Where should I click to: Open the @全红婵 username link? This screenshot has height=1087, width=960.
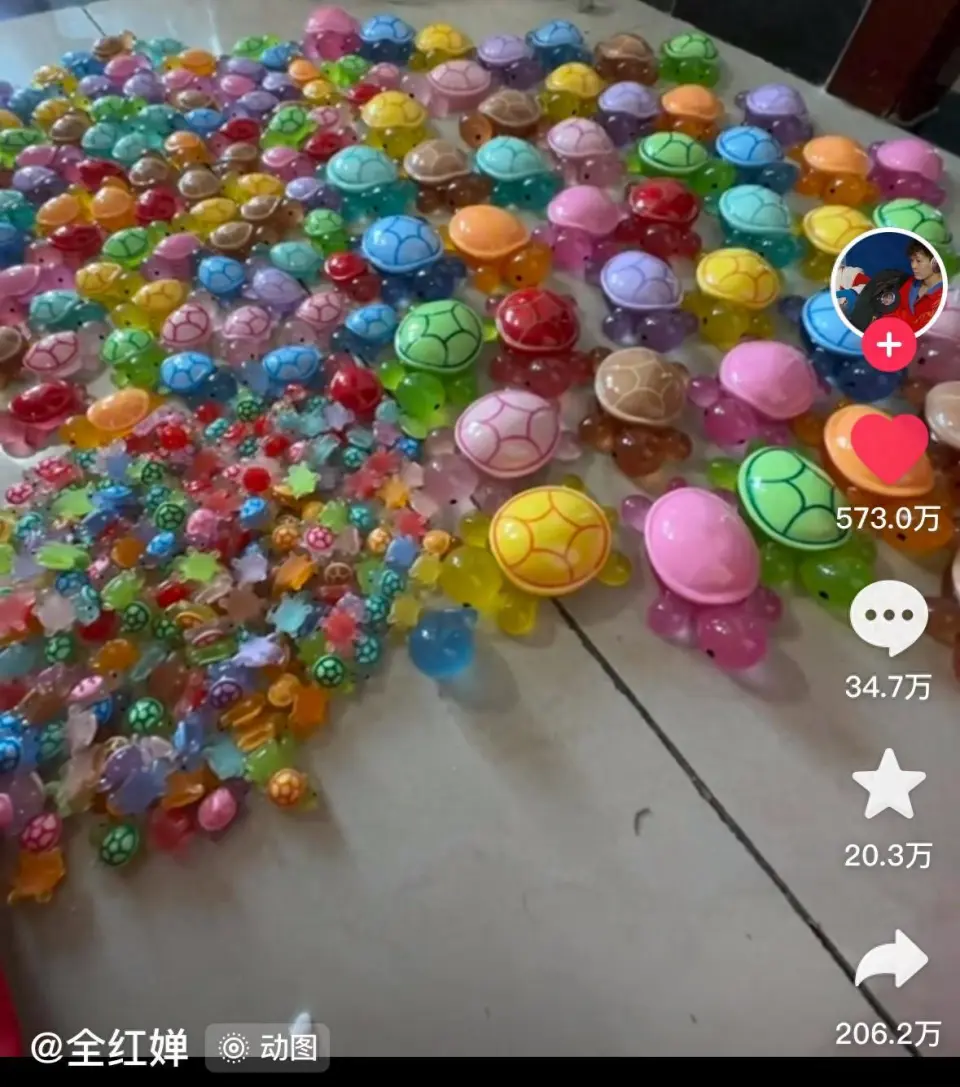tap(110, 1047)
